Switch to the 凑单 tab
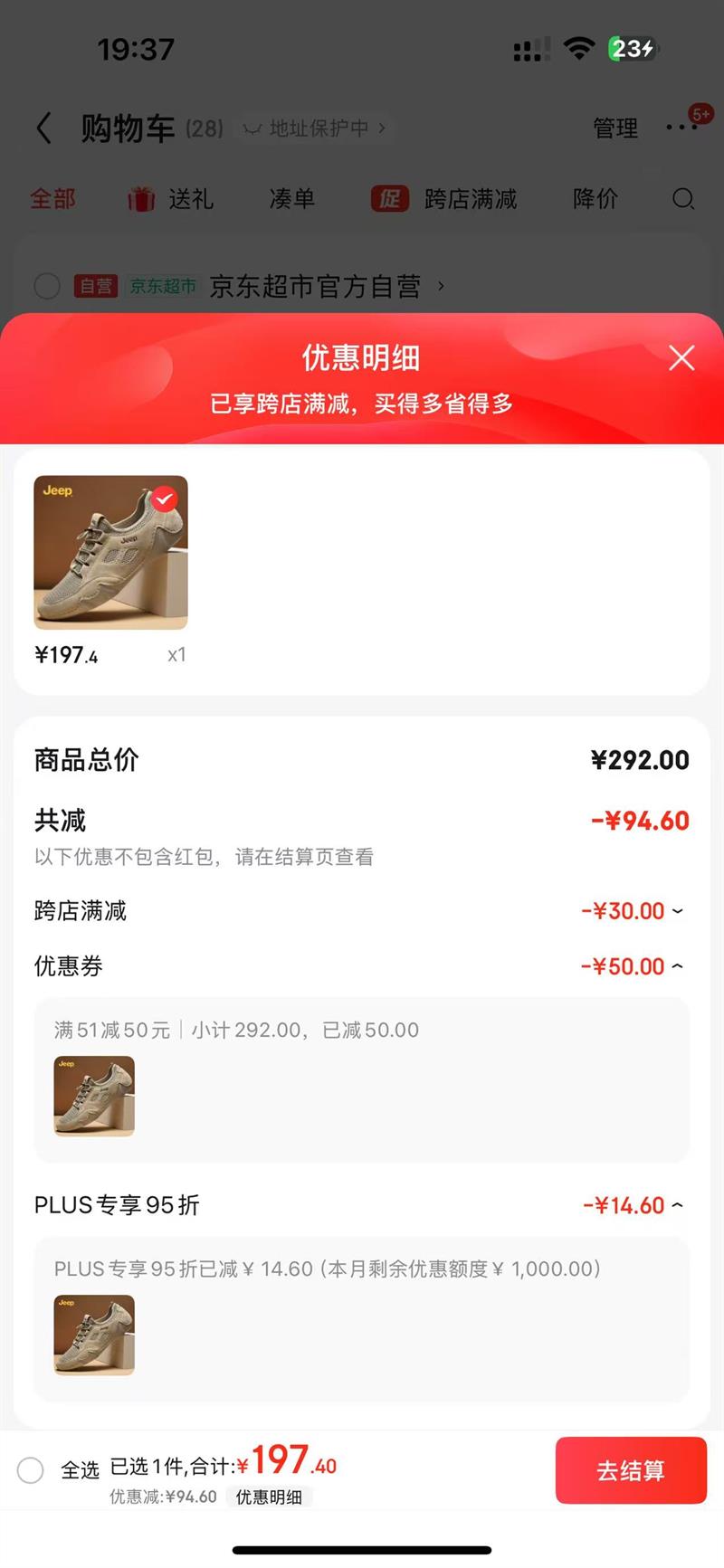This screenshot has width=724, height=1568. pyautogui.click(x=291, y=199)
